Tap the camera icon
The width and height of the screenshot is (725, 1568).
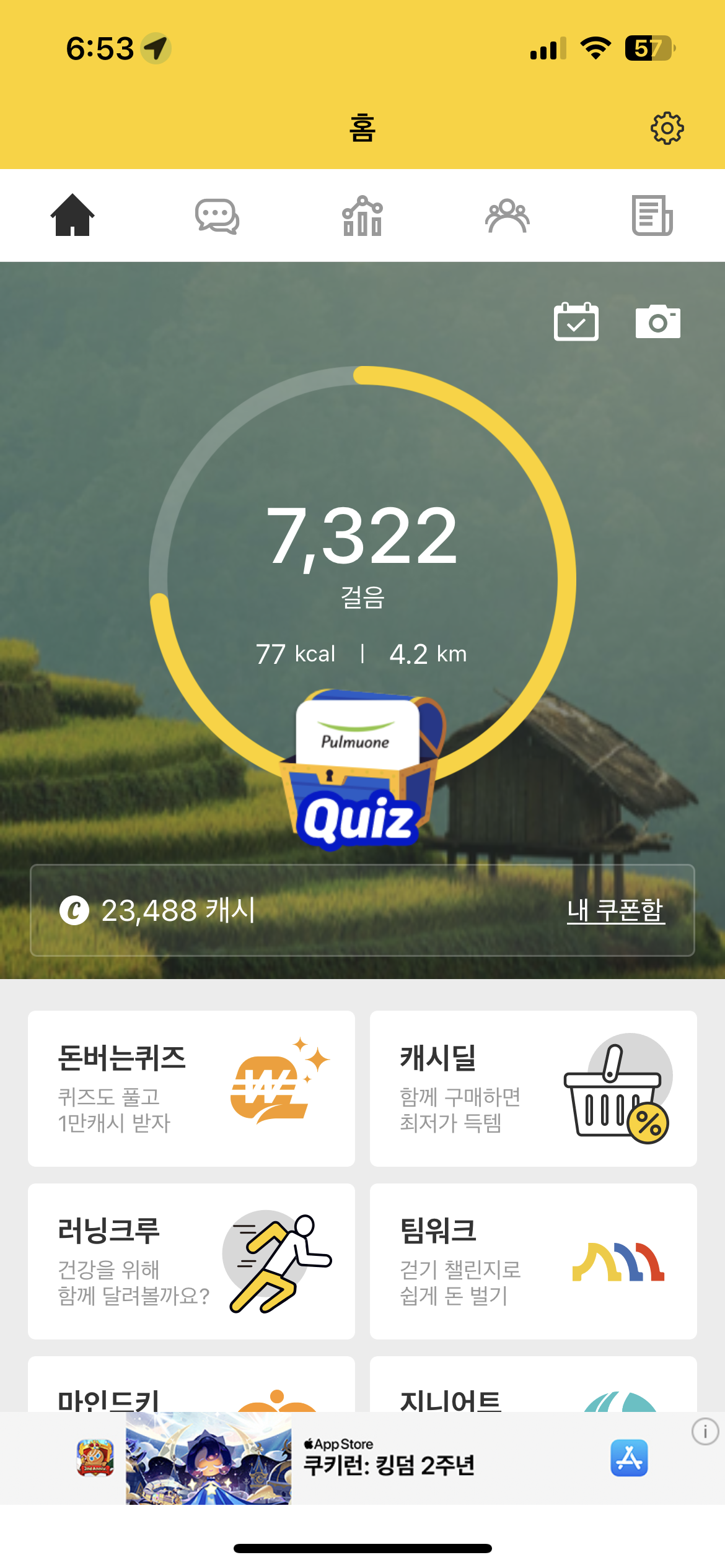[657, 321]
